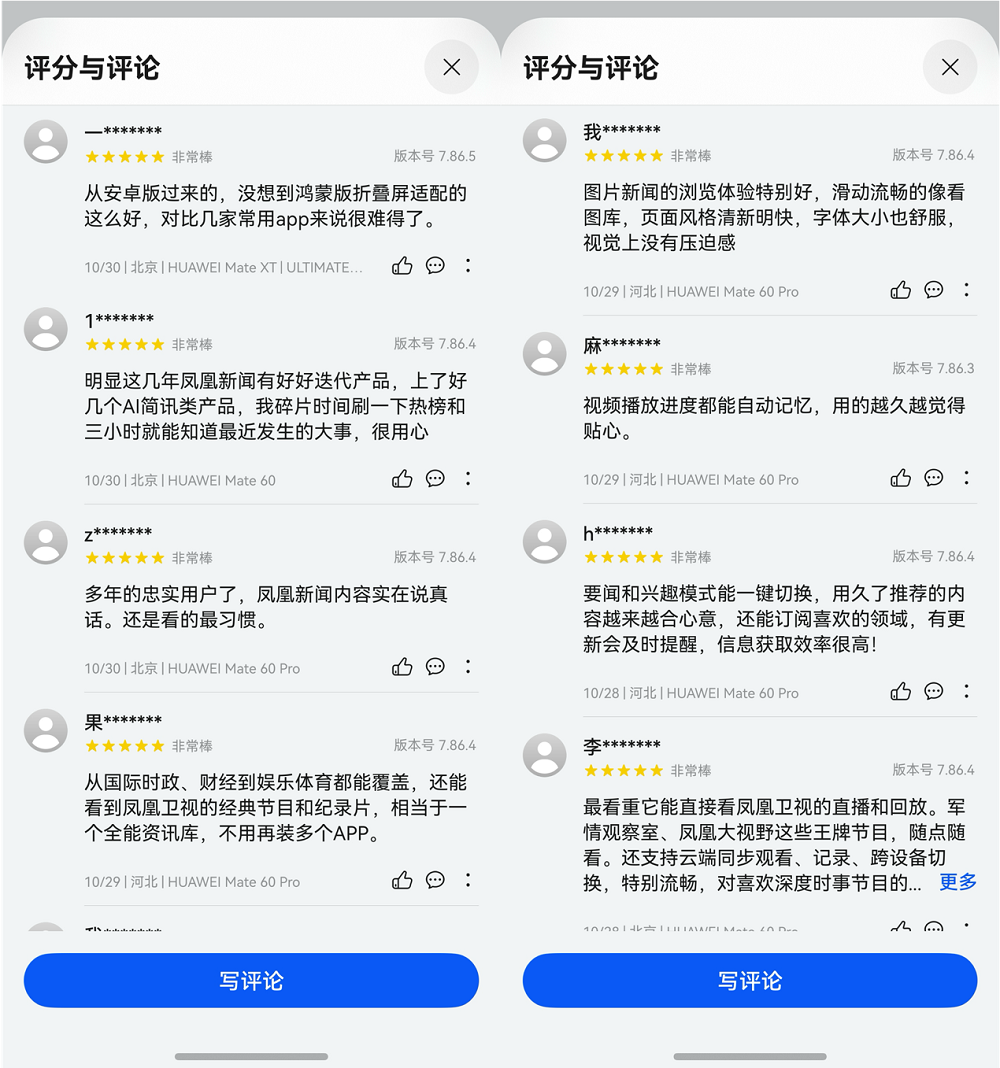Open the comment bubble on z*******'s review

click(435, 667)
